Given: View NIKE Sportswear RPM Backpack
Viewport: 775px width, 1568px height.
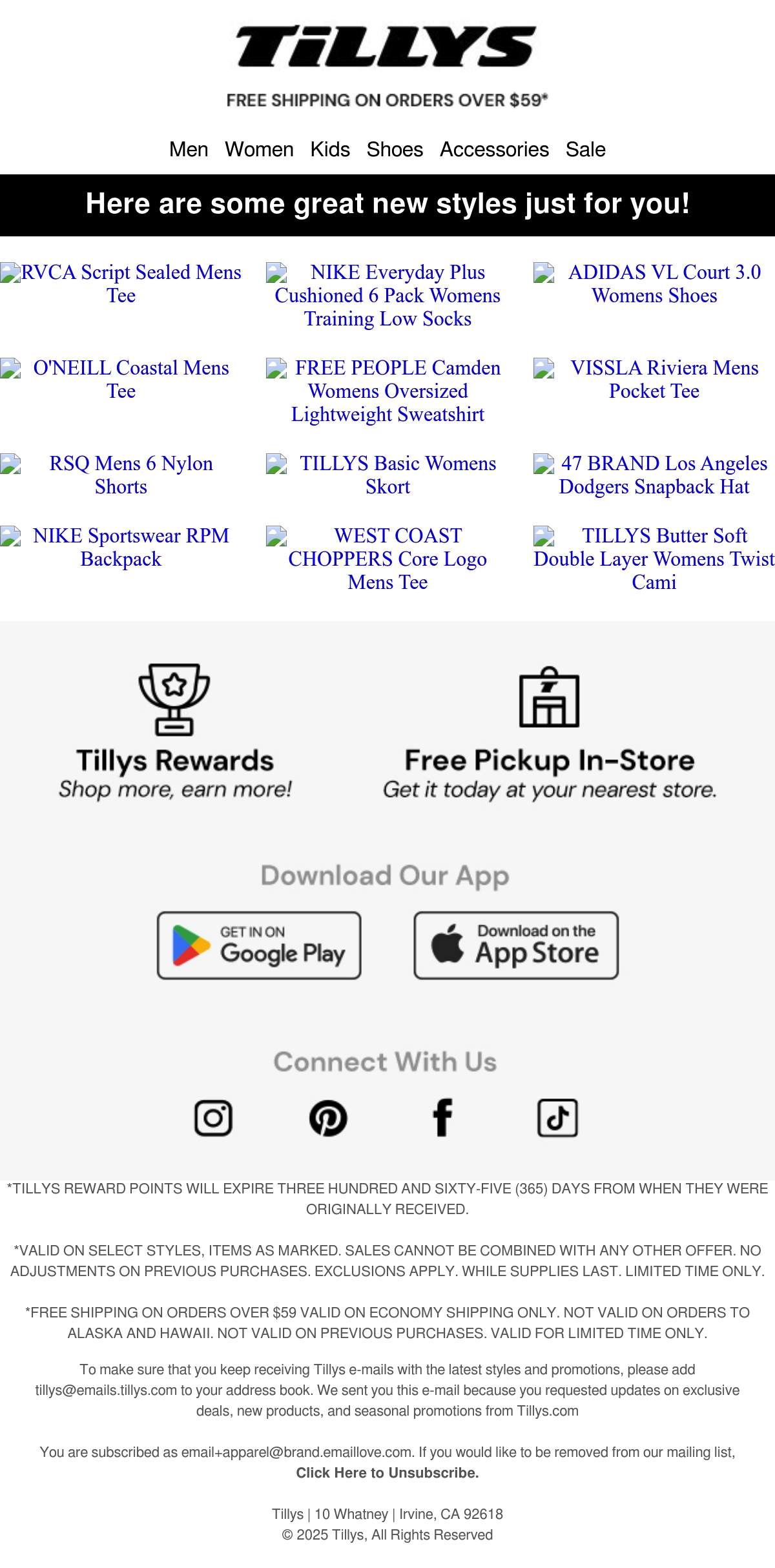Looking at the screenshot, I should [121, 547].
